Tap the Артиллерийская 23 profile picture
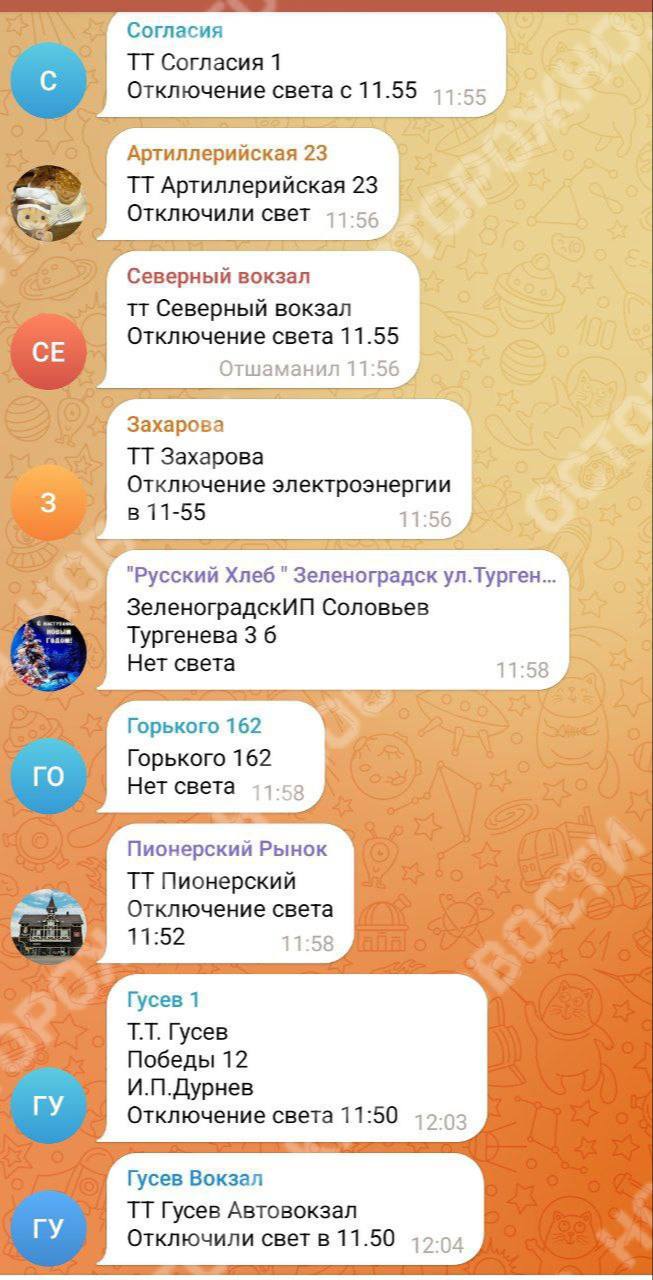Image resolution: width=653 pixels, height=1280 pixels. 48,203
